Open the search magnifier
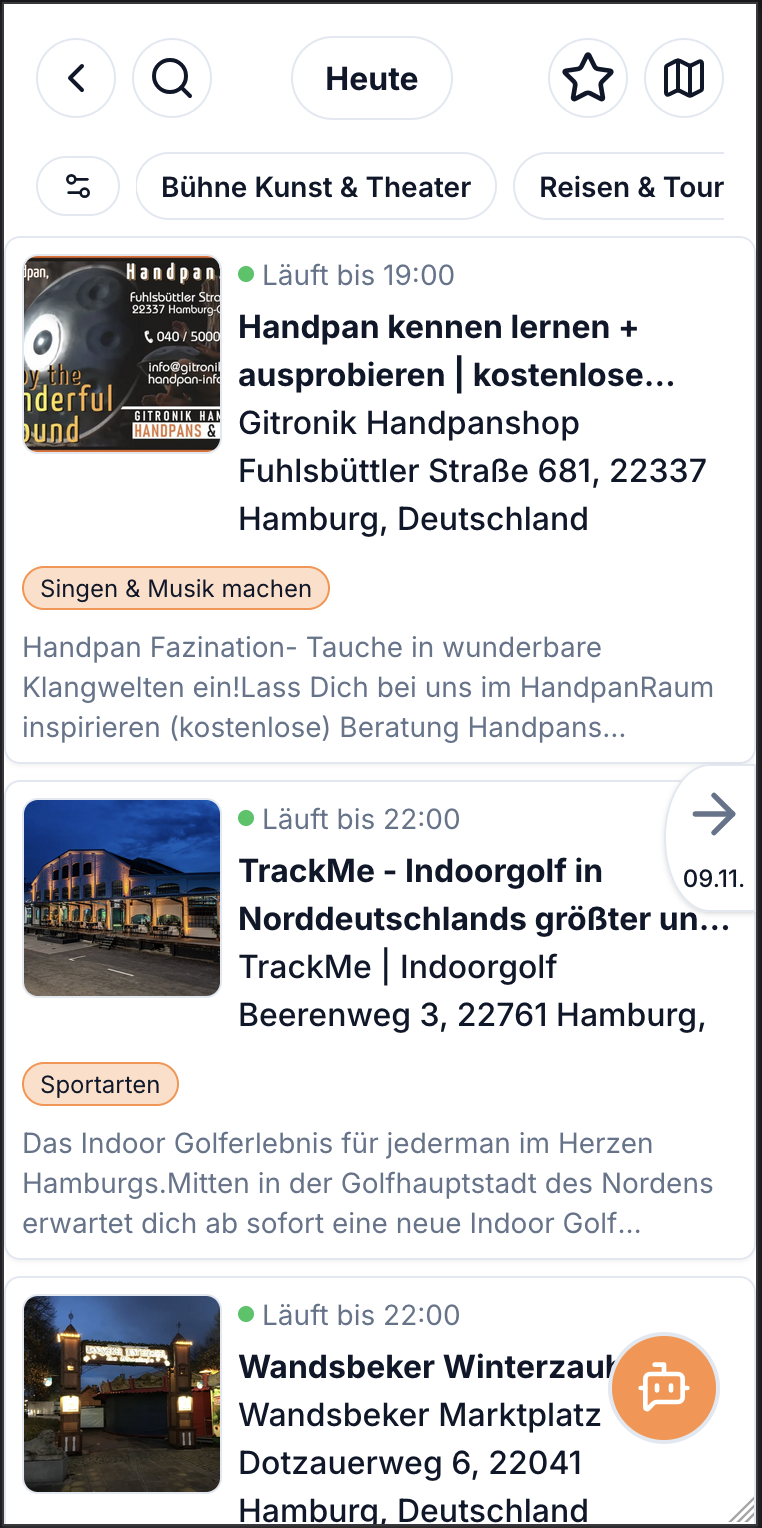 (172, 79)
